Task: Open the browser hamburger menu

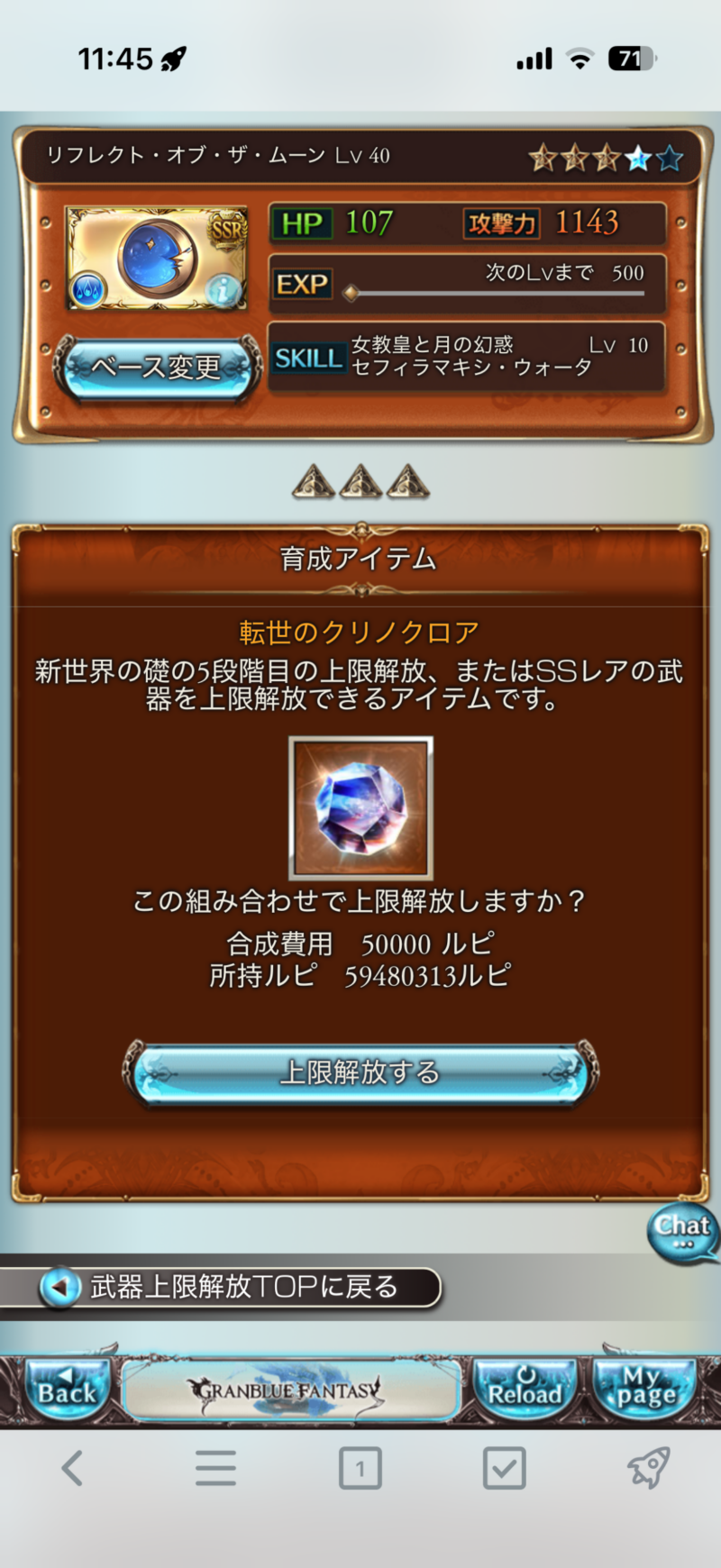Action: [x=216, y=1468]
